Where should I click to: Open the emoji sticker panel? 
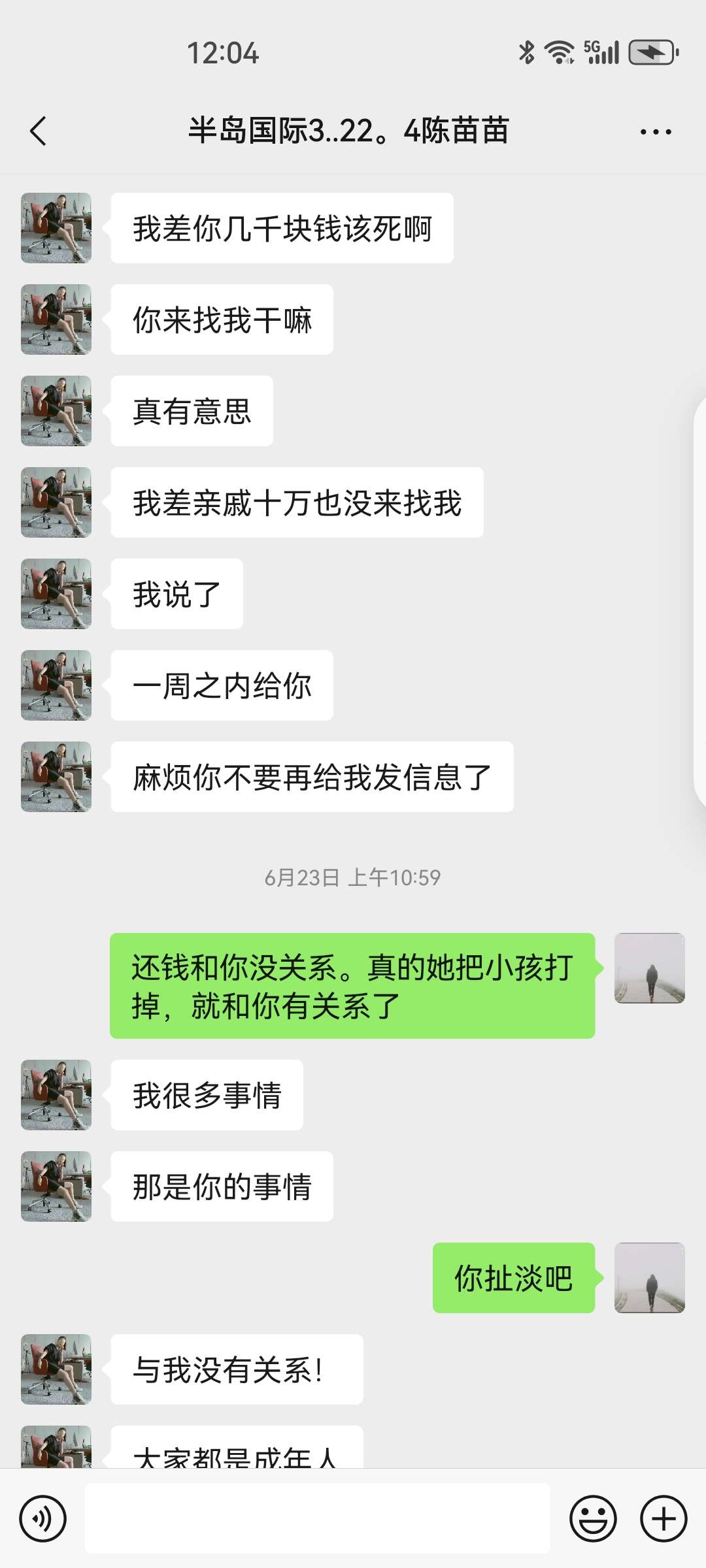(x=593, y=1518)
